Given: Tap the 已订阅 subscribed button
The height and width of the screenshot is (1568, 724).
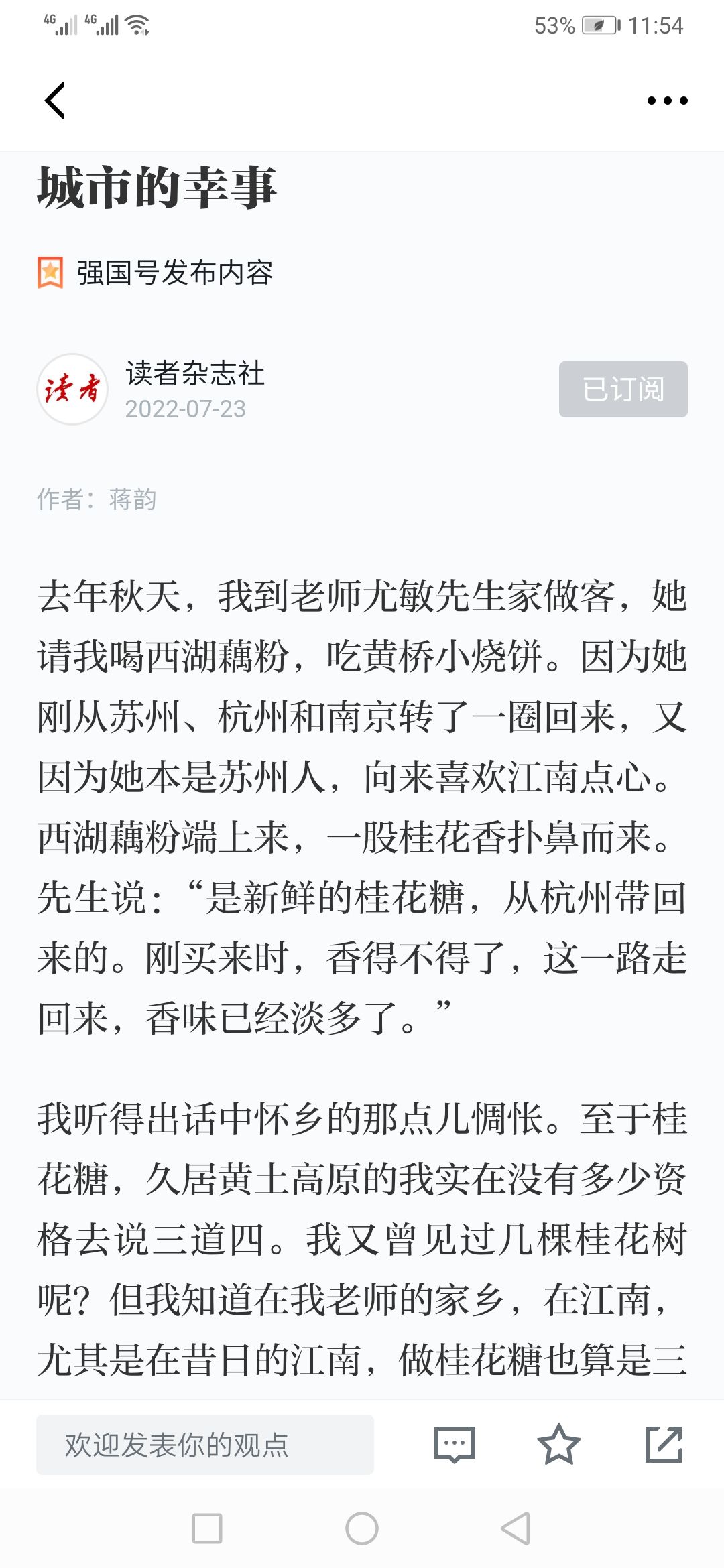Looking at the screenshot, I should pos(623,389).
